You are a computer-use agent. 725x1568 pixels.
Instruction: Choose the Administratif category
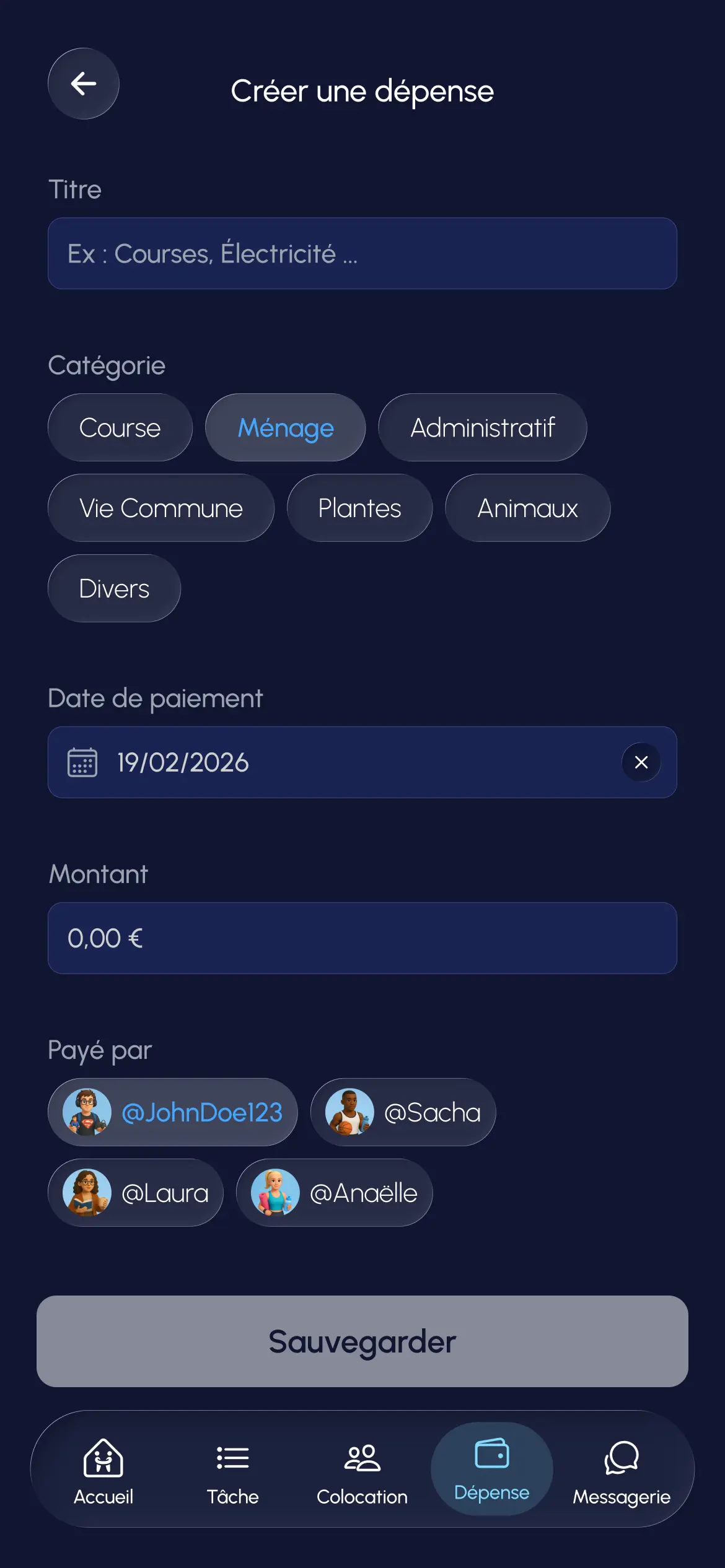pos(482,427)
